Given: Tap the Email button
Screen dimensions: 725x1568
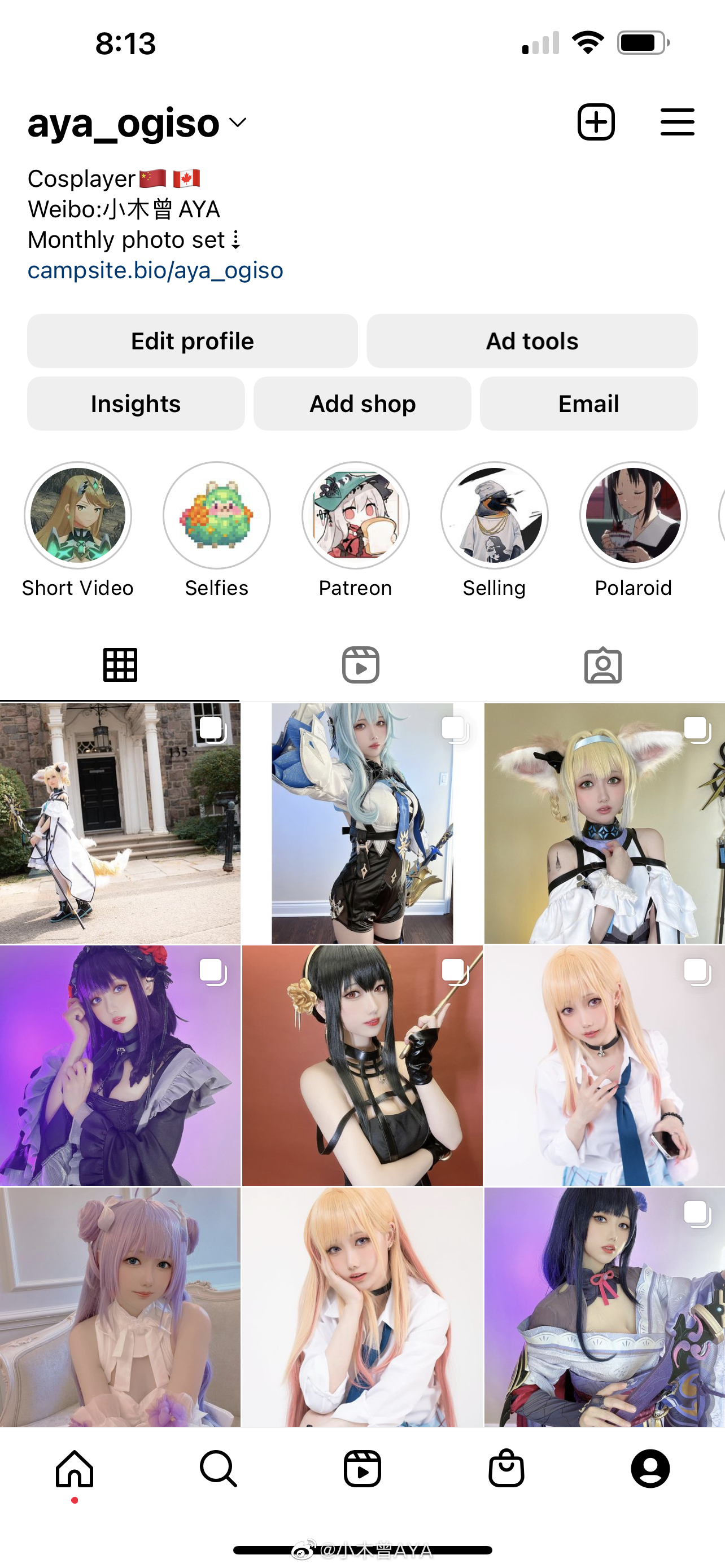Looking at the screenshot, I should click(x=589, y=404).
